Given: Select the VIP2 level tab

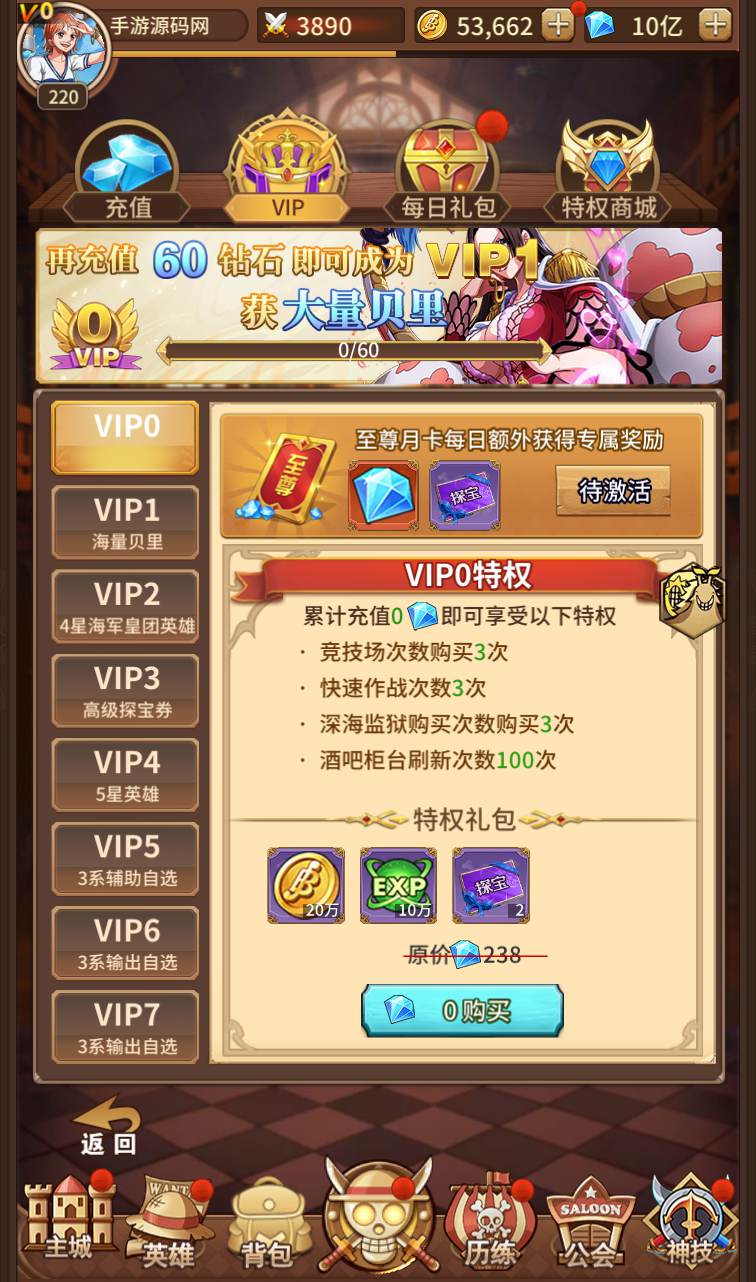Looking at the screenshot, I should (125, 606).
